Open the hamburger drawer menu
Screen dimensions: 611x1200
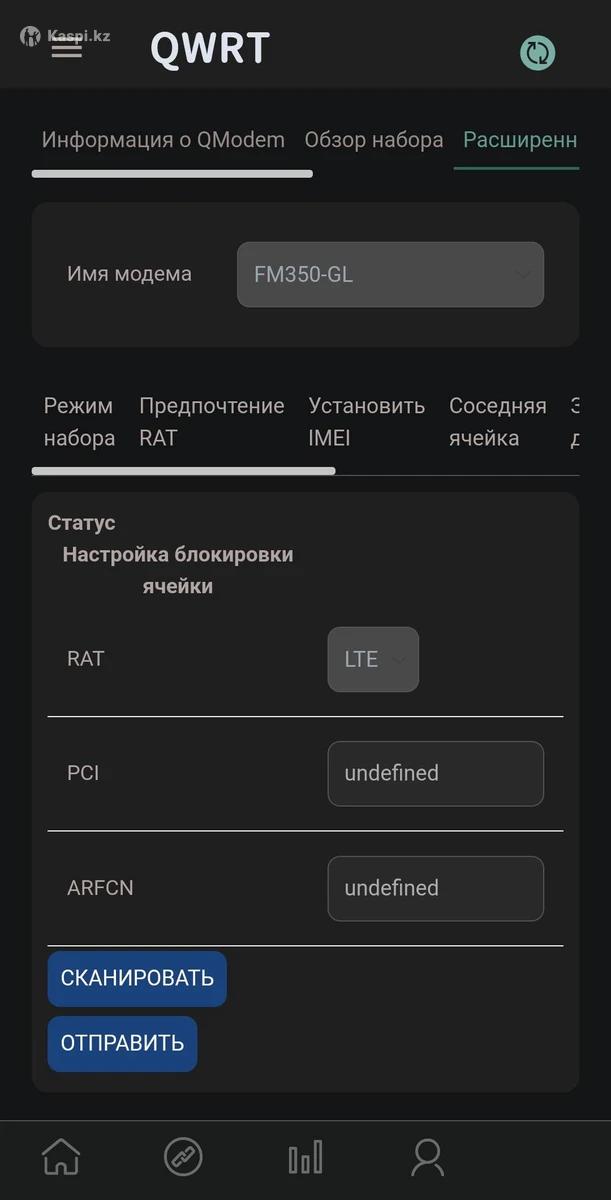click(66, 48)
